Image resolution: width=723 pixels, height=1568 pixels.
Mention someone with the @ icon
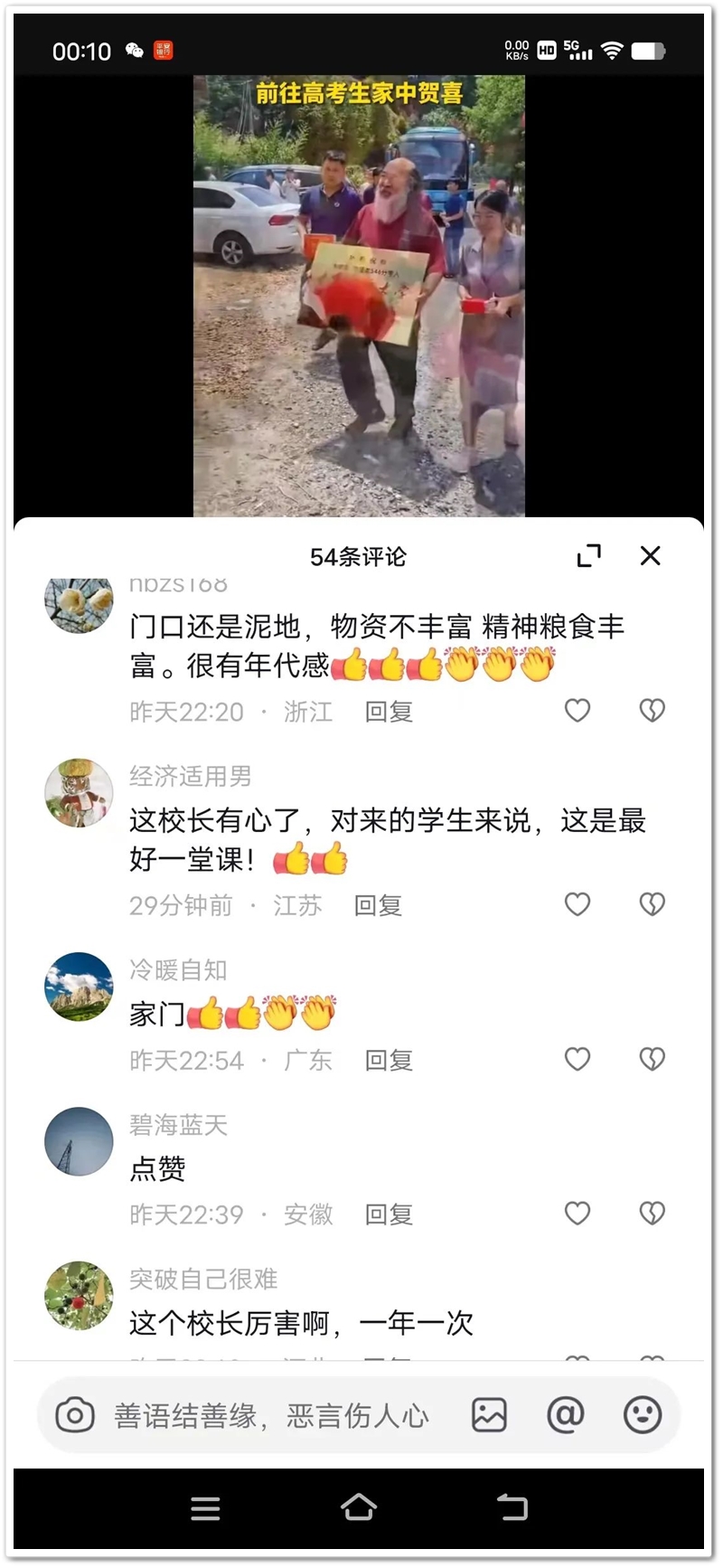(566, 1416)
